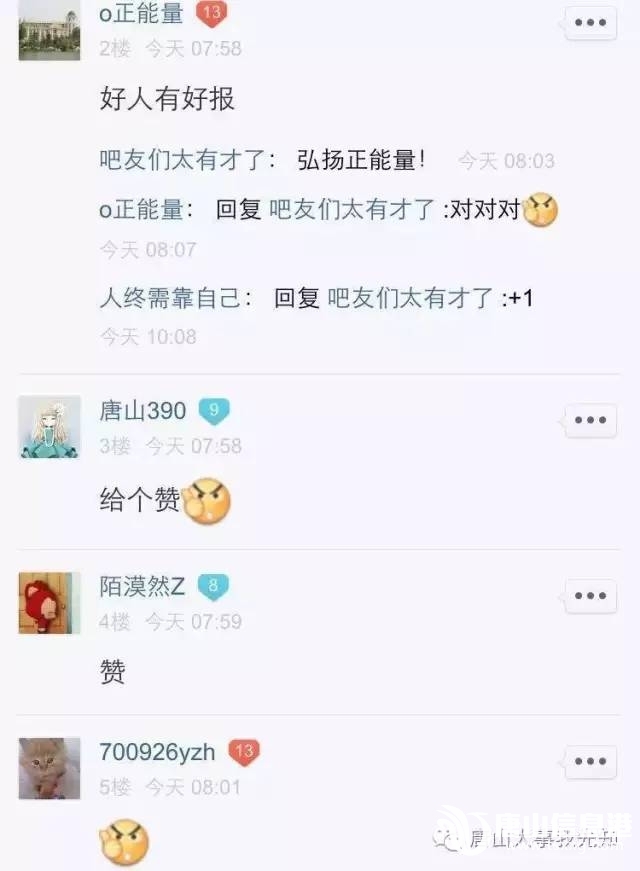Open more options on 700926yzh's comment
The height and width of the screenshot is (871, 640).
590,762
